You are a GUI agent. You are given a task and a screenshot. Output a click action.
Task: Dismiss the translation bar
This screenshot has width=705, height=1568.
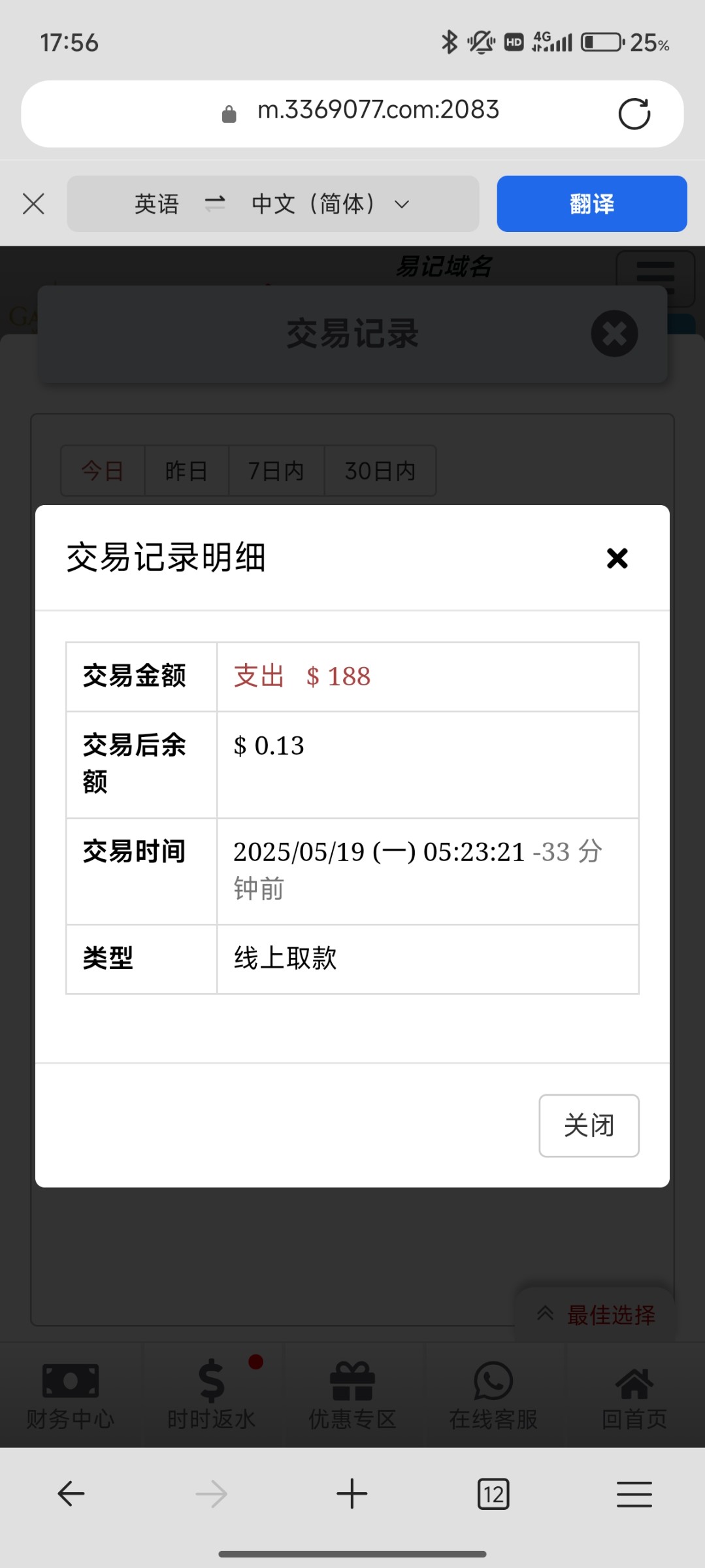[33, 204]
